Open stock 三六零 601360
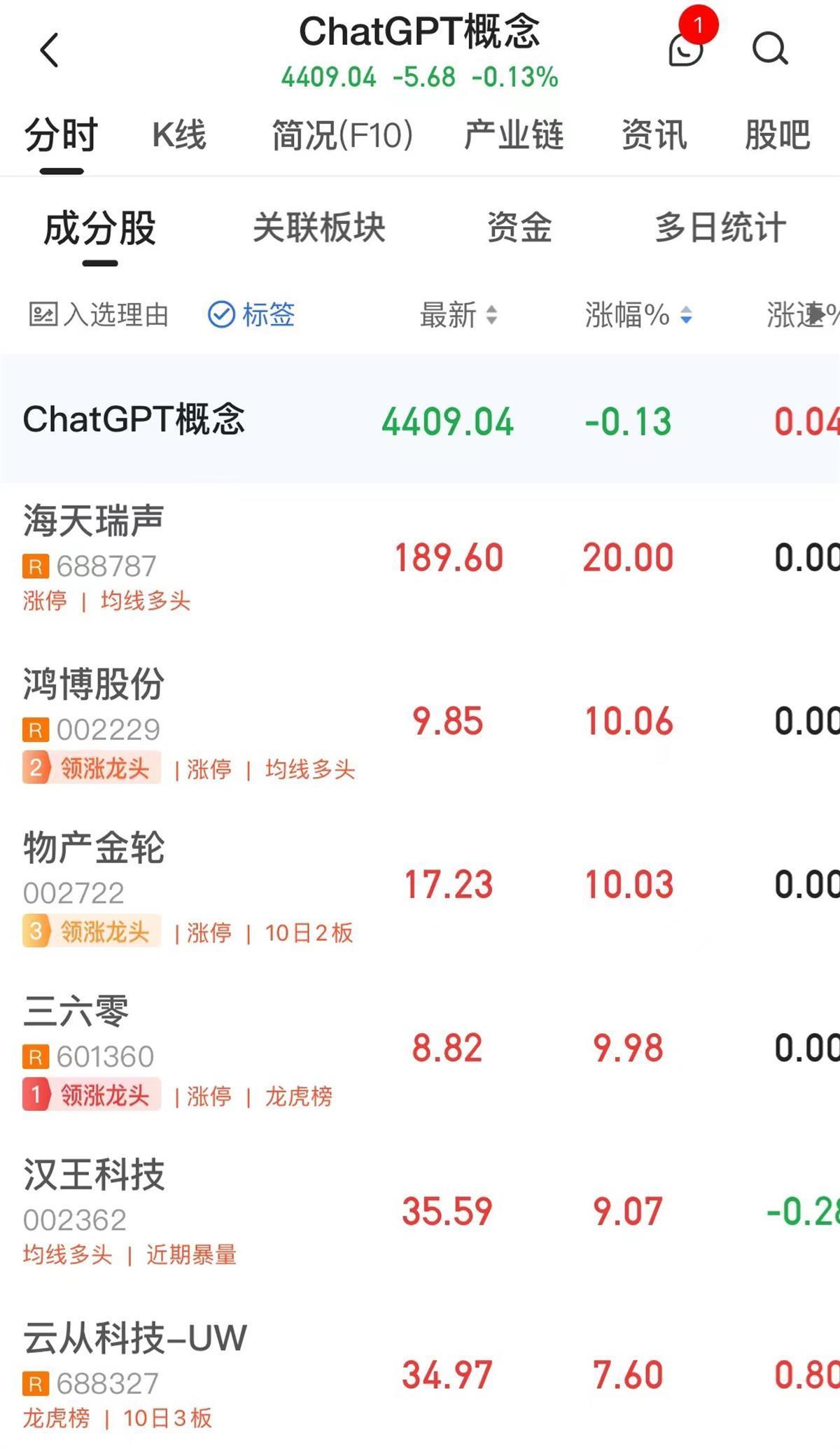 point(420,1049)
